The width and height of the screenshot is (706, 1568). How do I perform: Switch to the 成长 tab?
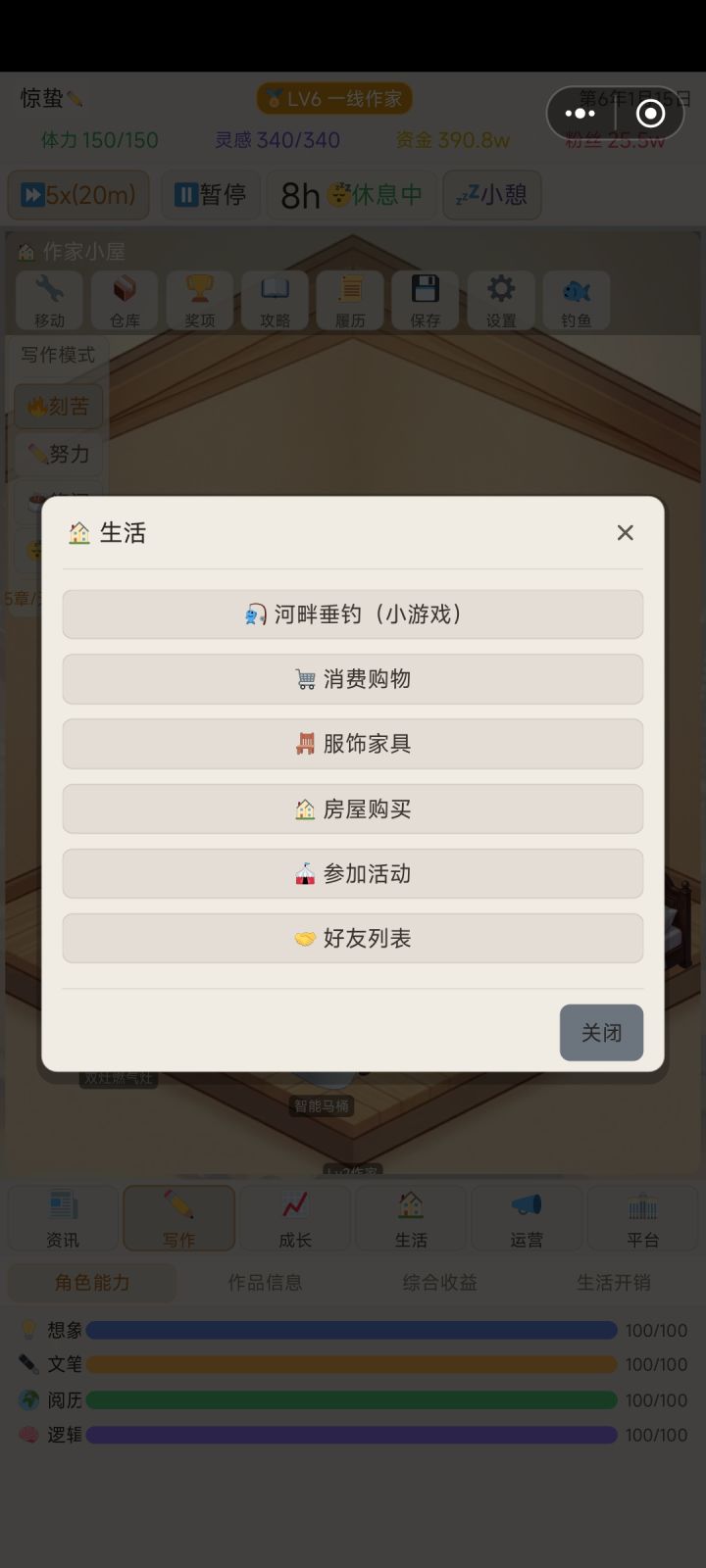click(294, 1218)
